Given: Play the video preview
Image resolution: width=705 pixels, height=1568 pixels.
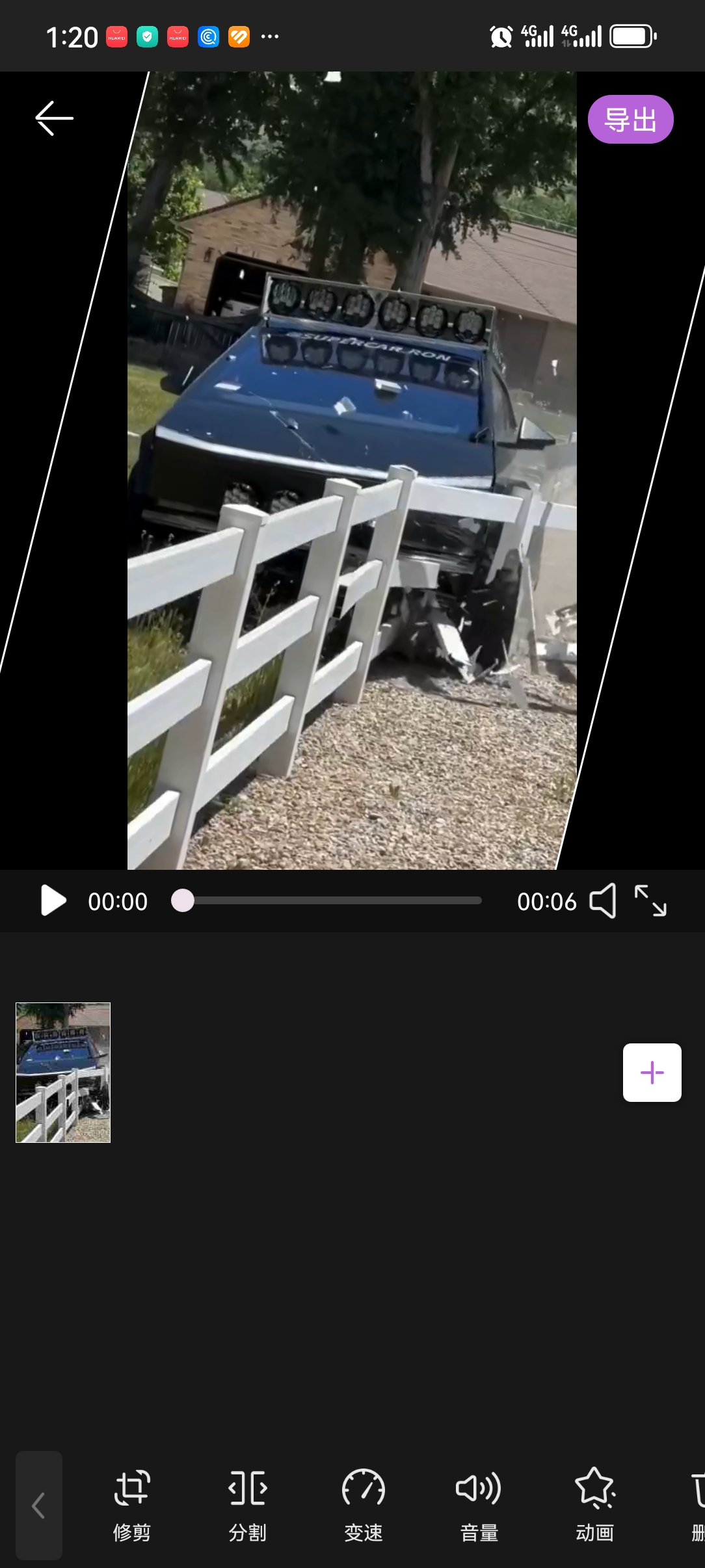Looking at the screenshot, I should tap(53, 901).
